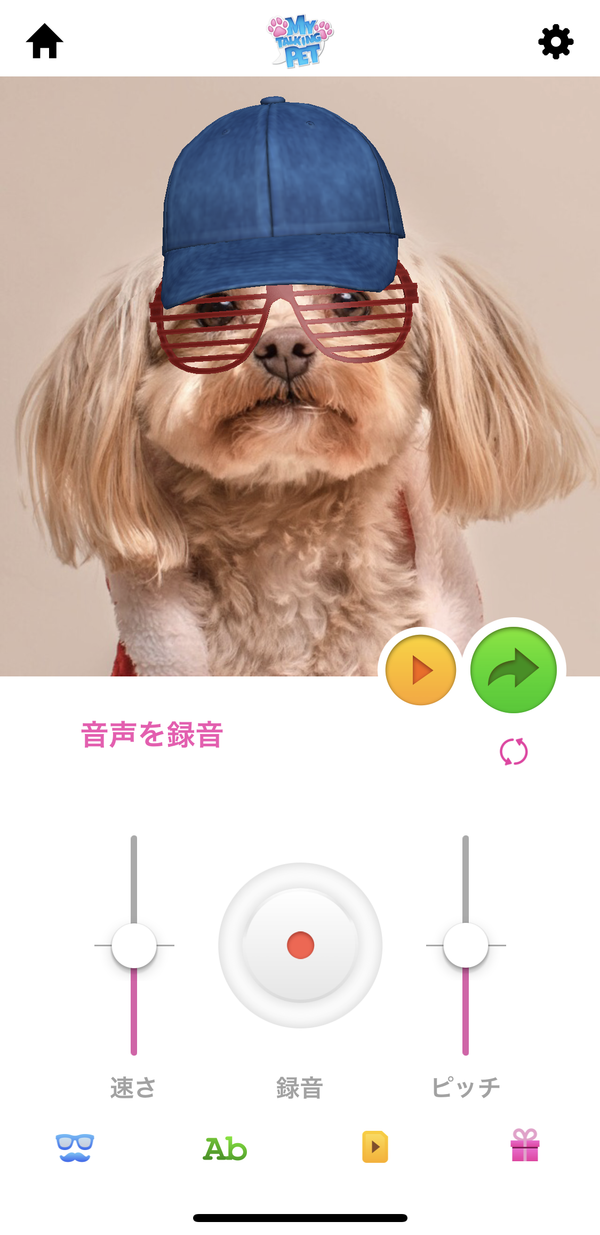
Task: Tap the 速さ speed slider knob
Action: pyautogui.click(x=134, y=945)
